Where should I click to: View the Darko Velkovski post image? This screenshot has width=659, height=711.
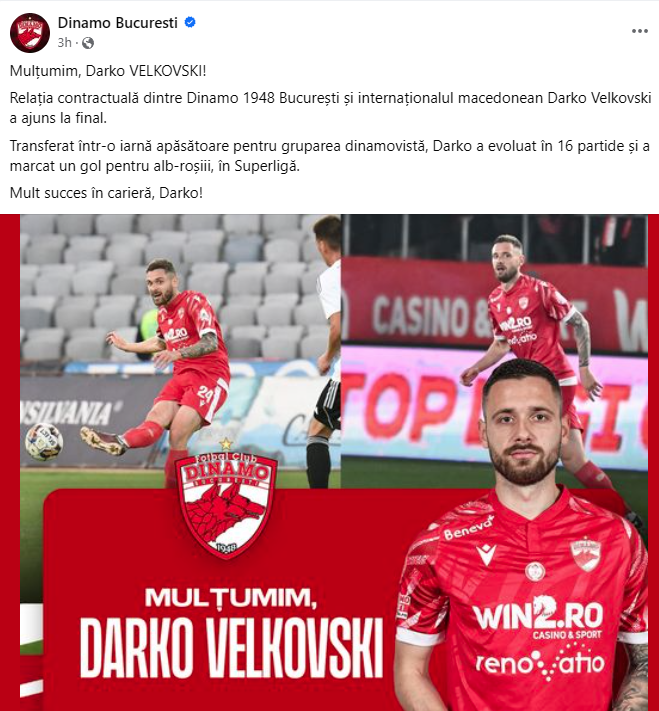[x=330, y=460]
